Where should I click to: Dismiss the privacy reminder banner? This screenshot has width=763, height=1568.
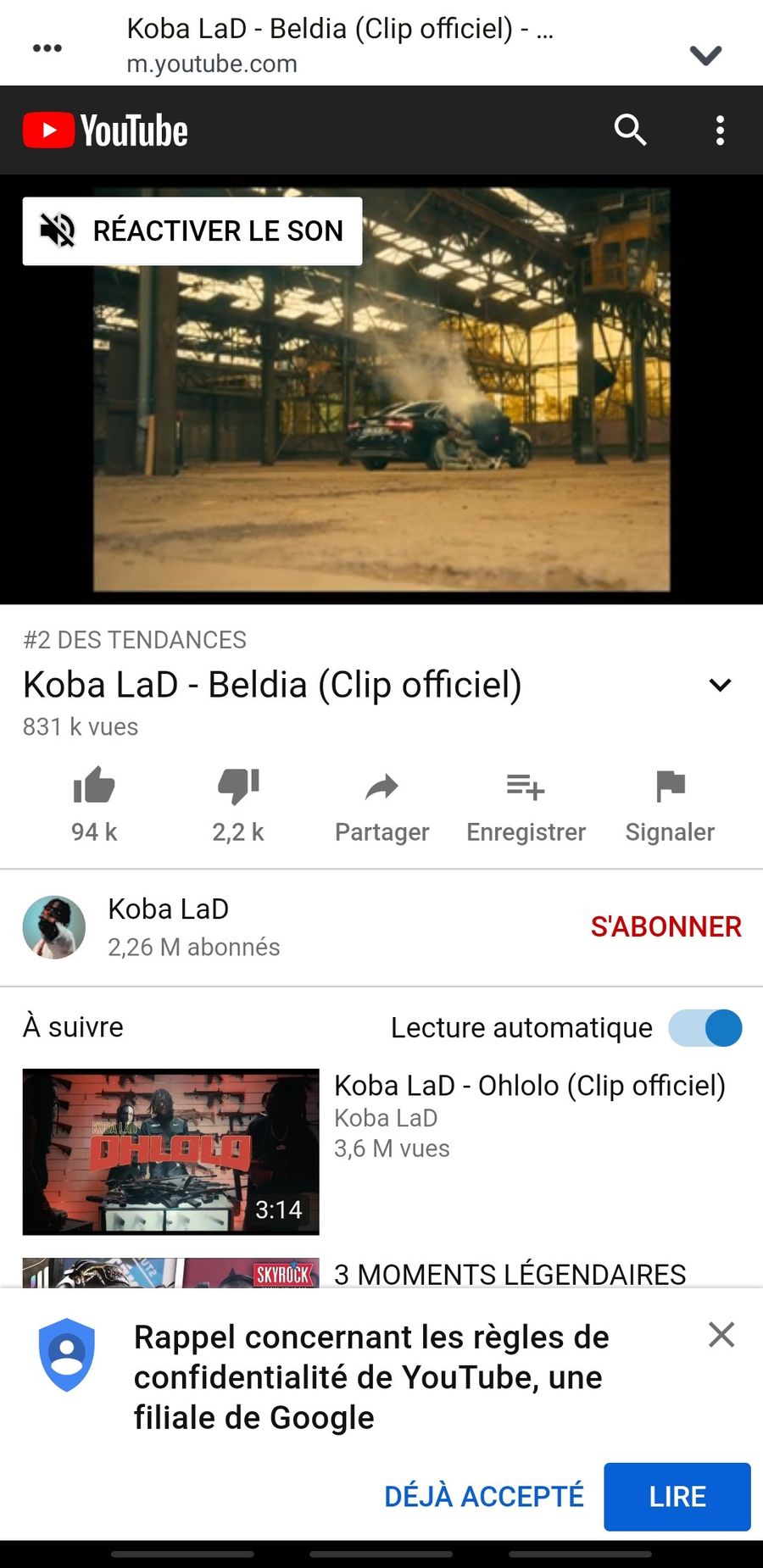pos(721,1334)
